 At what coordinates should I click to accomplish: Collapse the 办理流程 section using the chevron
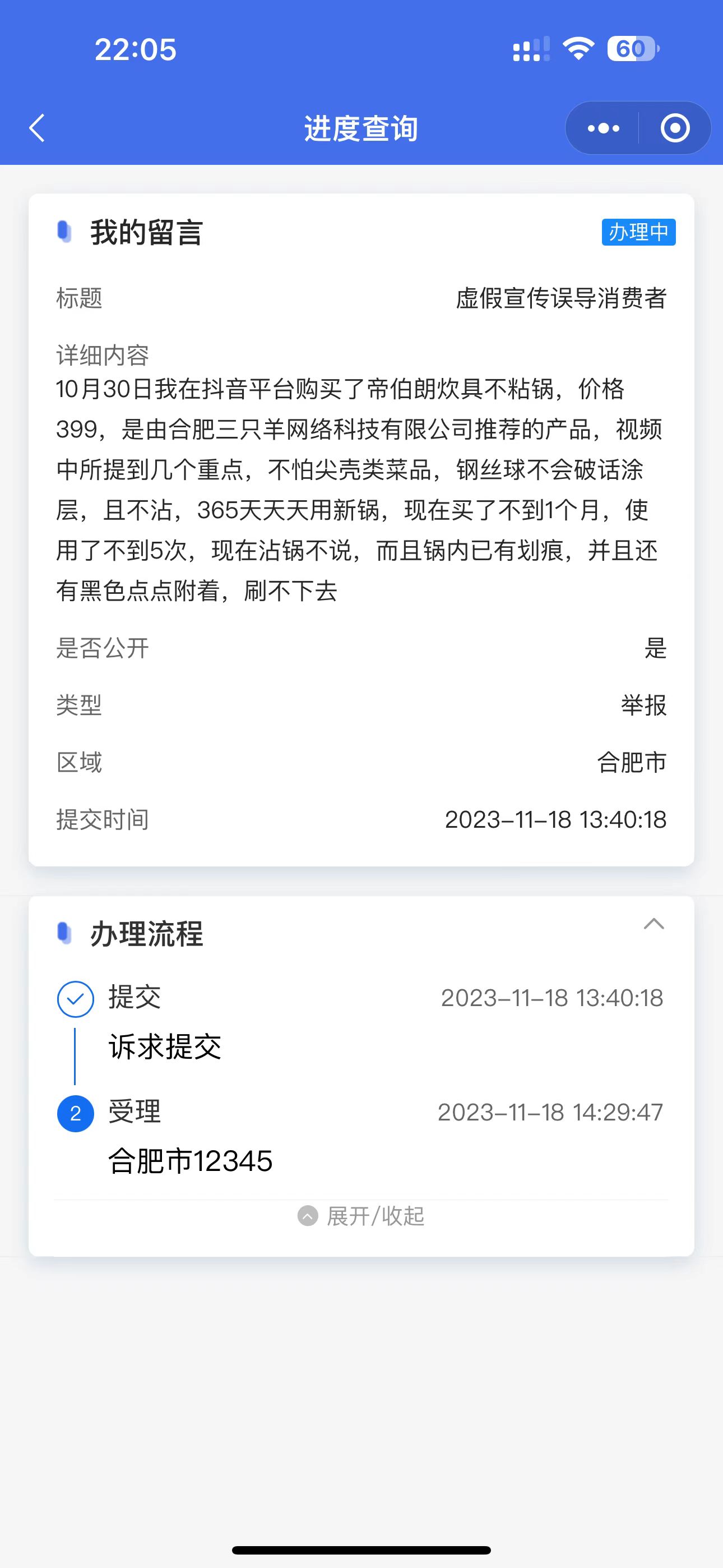654,924
